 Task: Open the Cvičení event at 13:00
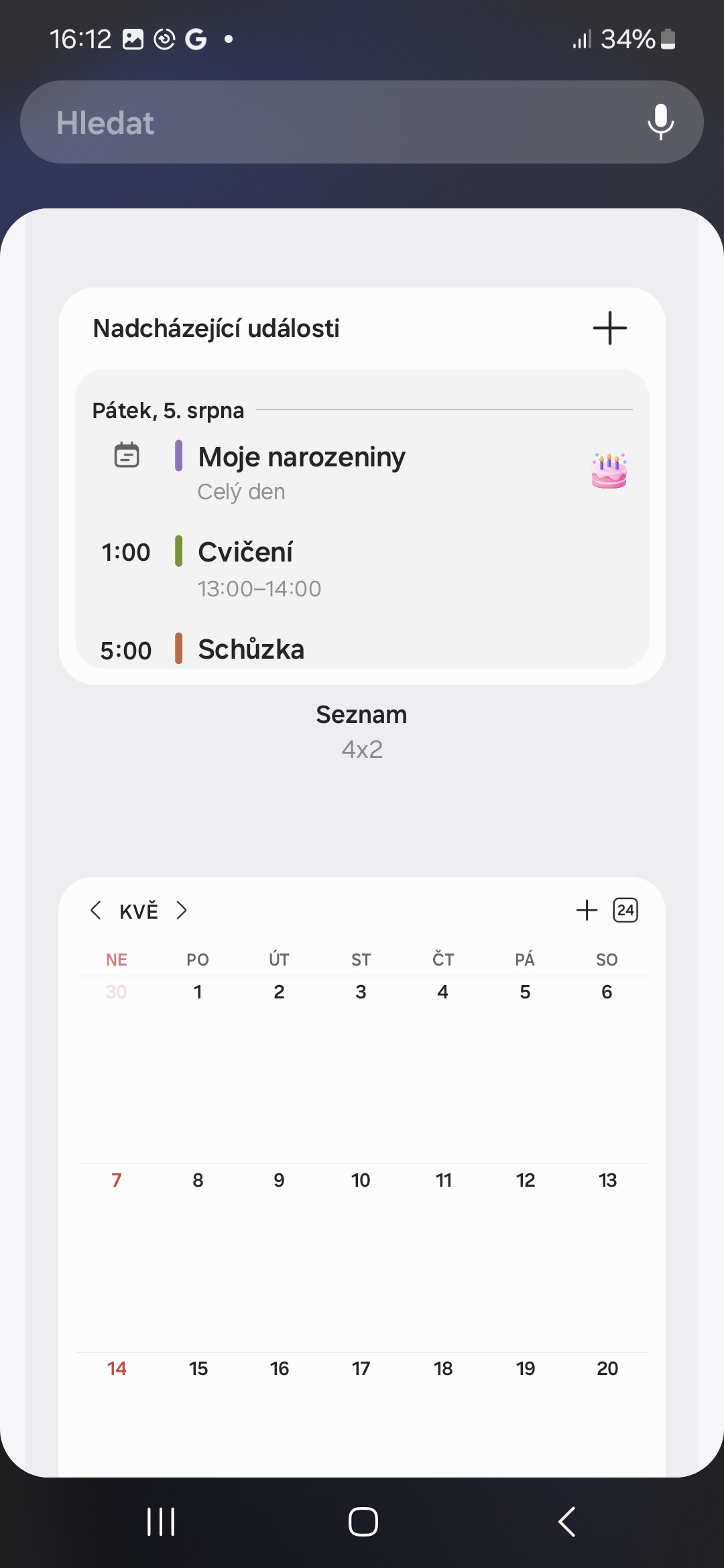pyautogui.click(x=245, y=551)
